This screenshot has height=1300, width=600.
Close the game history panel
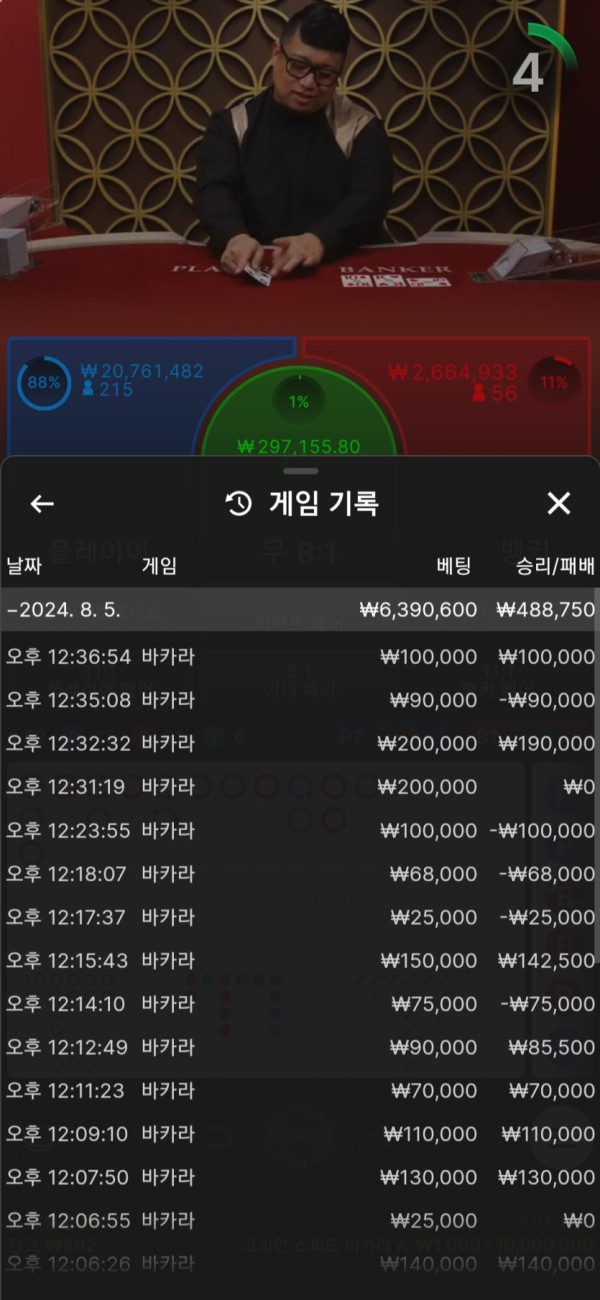(x=558, y=504)
